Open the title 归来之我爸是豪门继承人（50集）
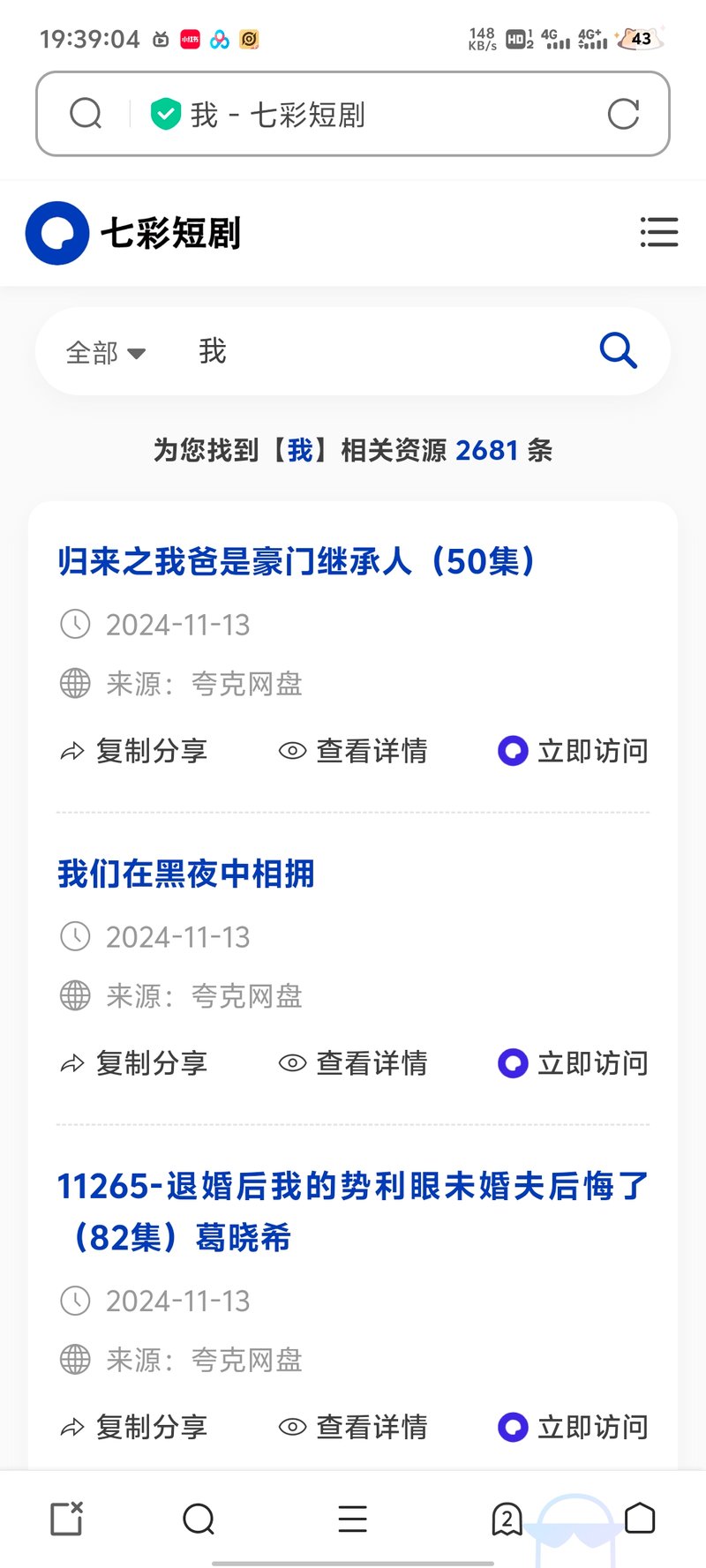 coord(297,561)
